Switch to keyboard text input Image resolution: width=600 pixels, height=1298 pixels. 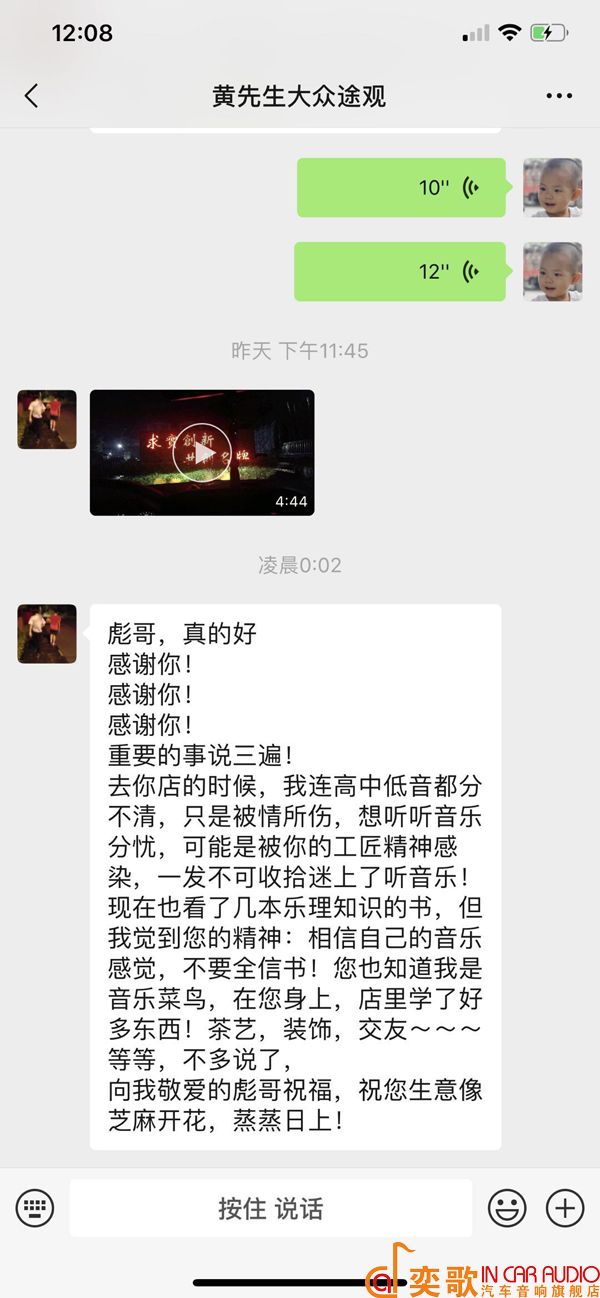coord(35,1208)
